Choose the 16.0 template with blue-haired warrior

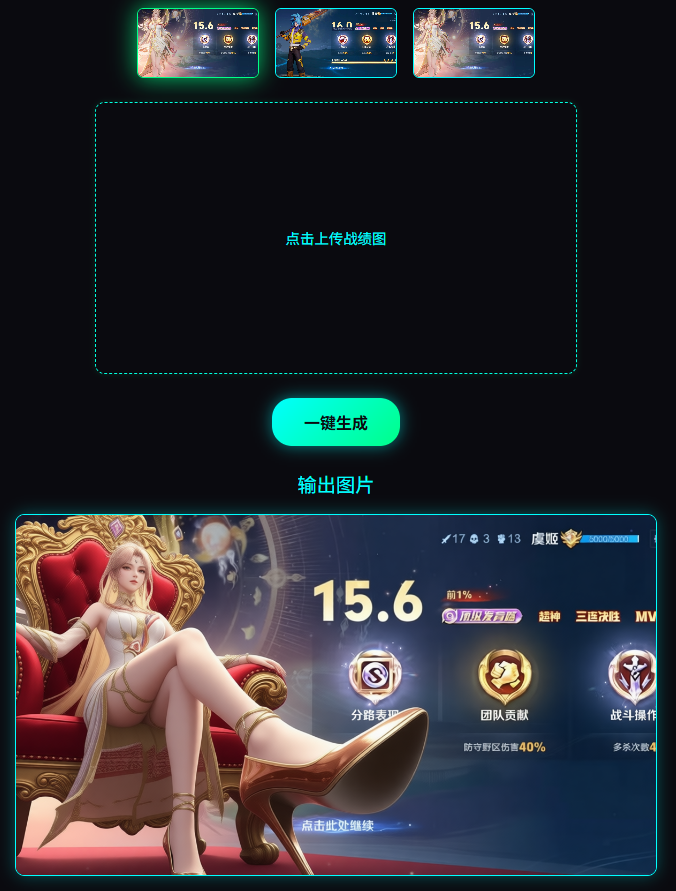point(336,43)
